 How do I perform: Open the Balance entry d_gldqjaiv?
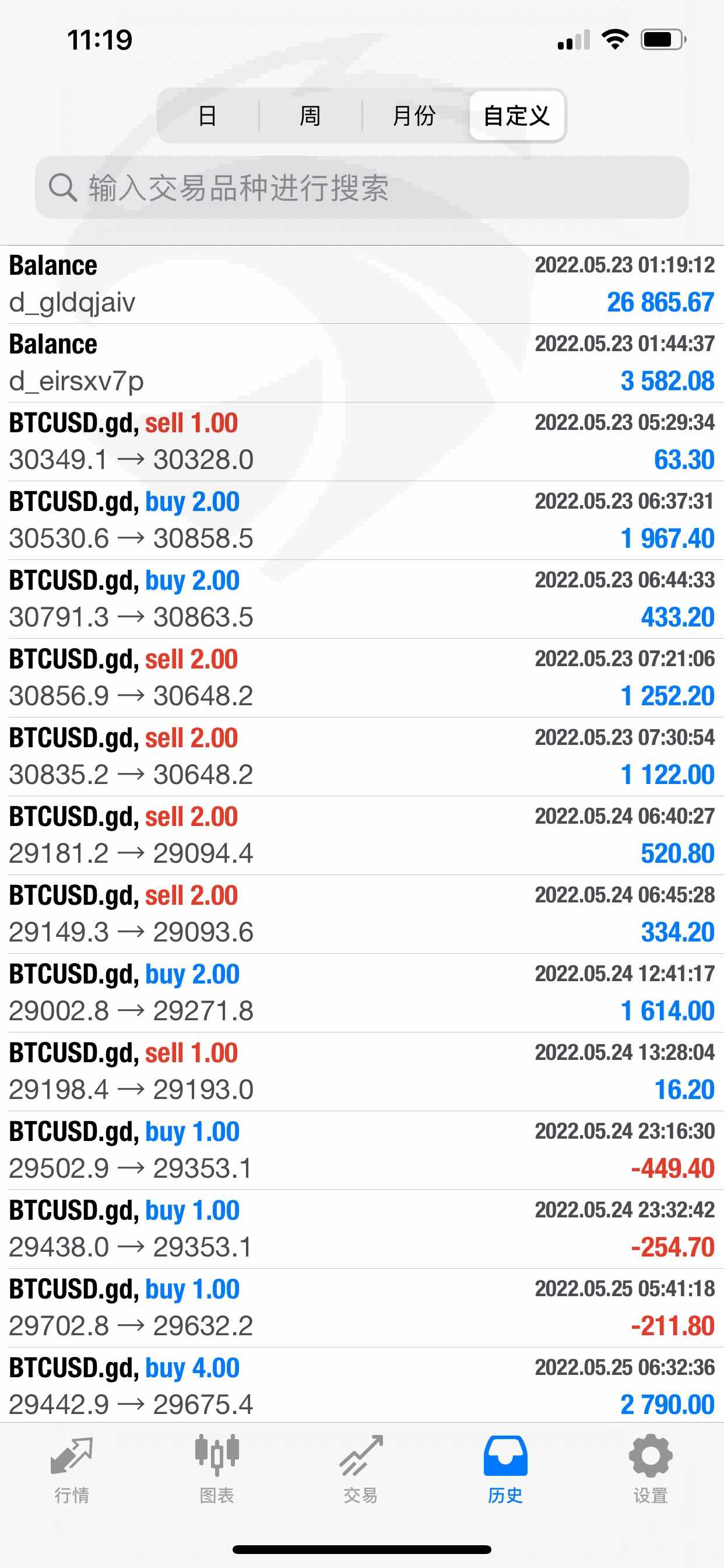click(362, 284)
